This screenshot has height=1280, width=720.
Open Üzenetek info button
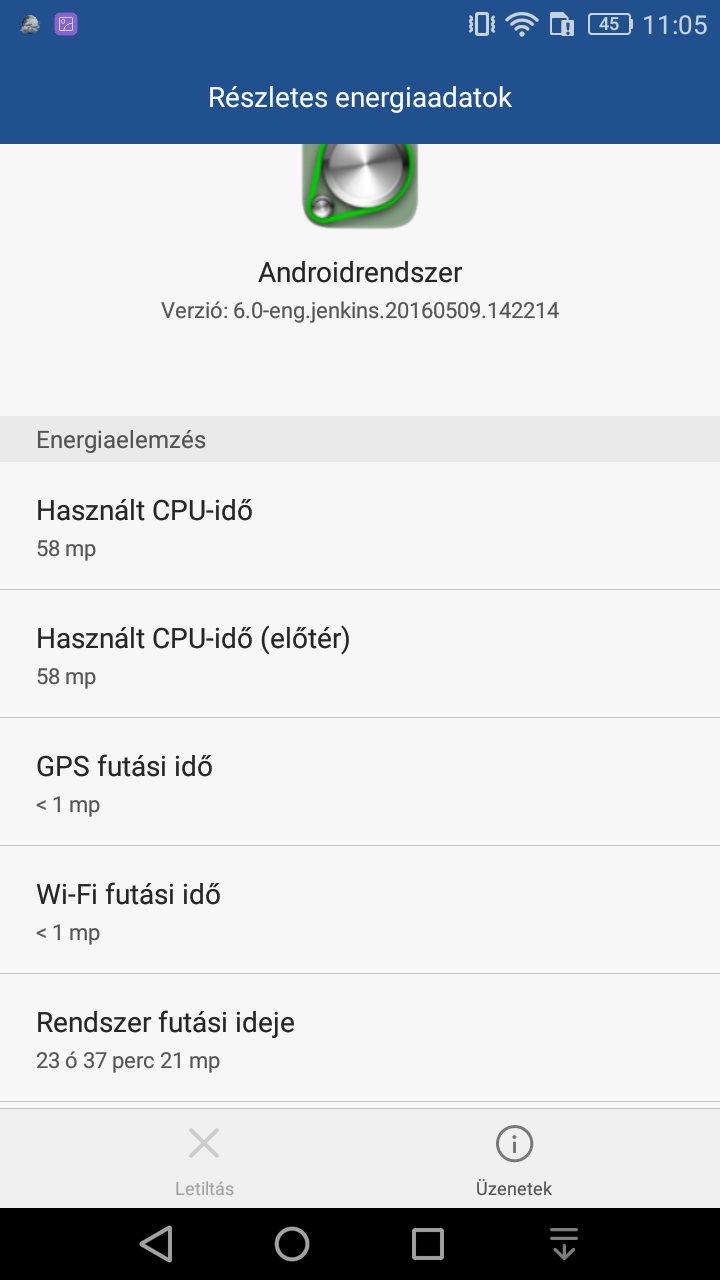514,1159
